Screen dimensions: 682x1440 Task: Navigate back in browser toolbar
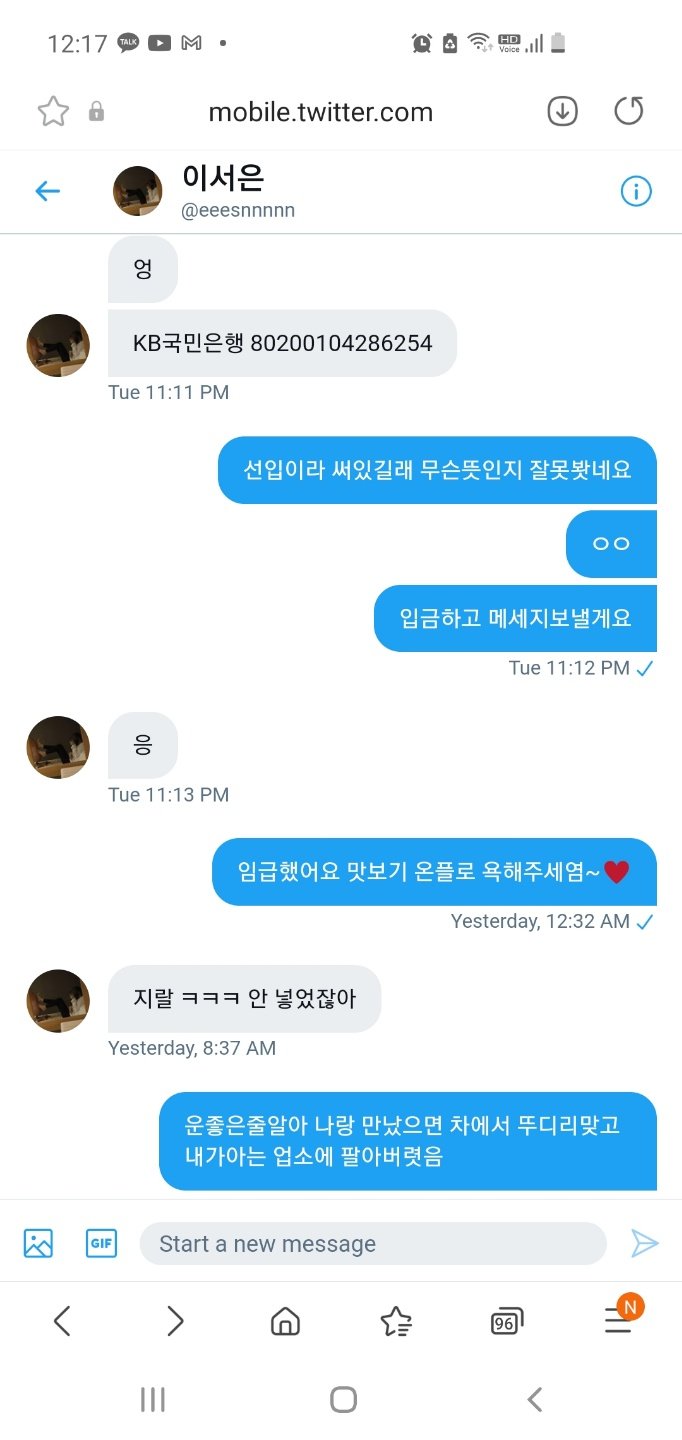[x=62, y=1321]
